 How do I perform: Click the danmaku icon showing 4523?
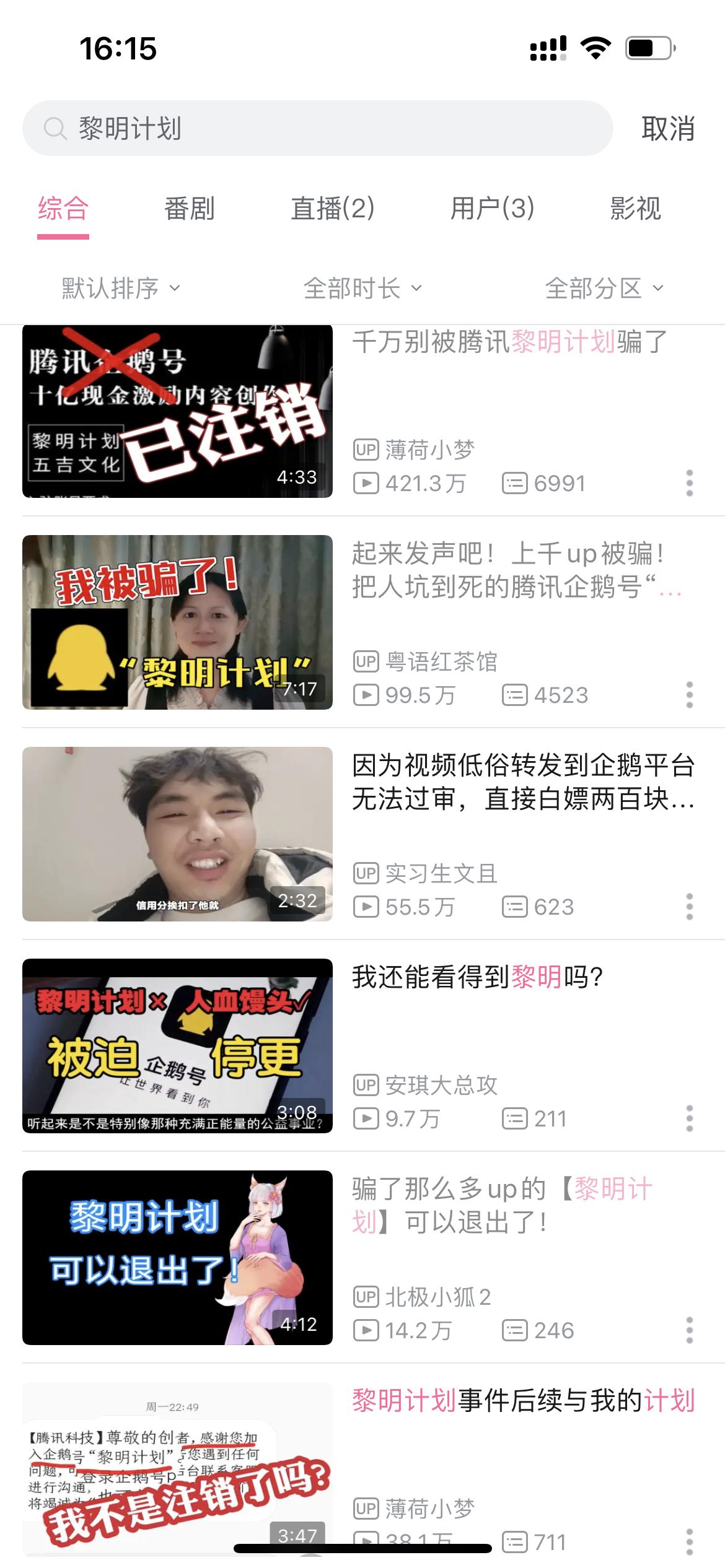pyautogui.click(x=514, y=696)
